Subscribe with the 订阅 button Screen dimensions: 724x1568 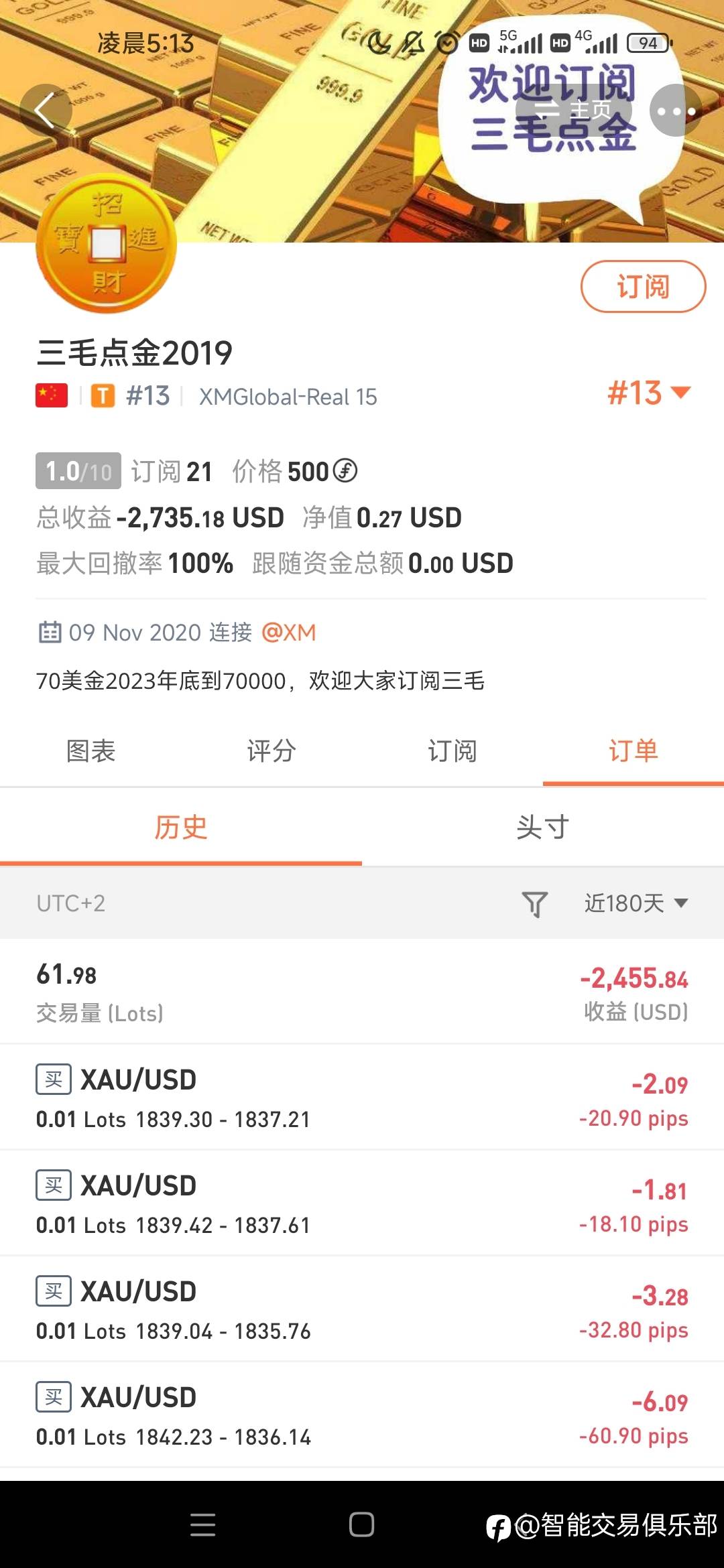click(x=643, y=287)
